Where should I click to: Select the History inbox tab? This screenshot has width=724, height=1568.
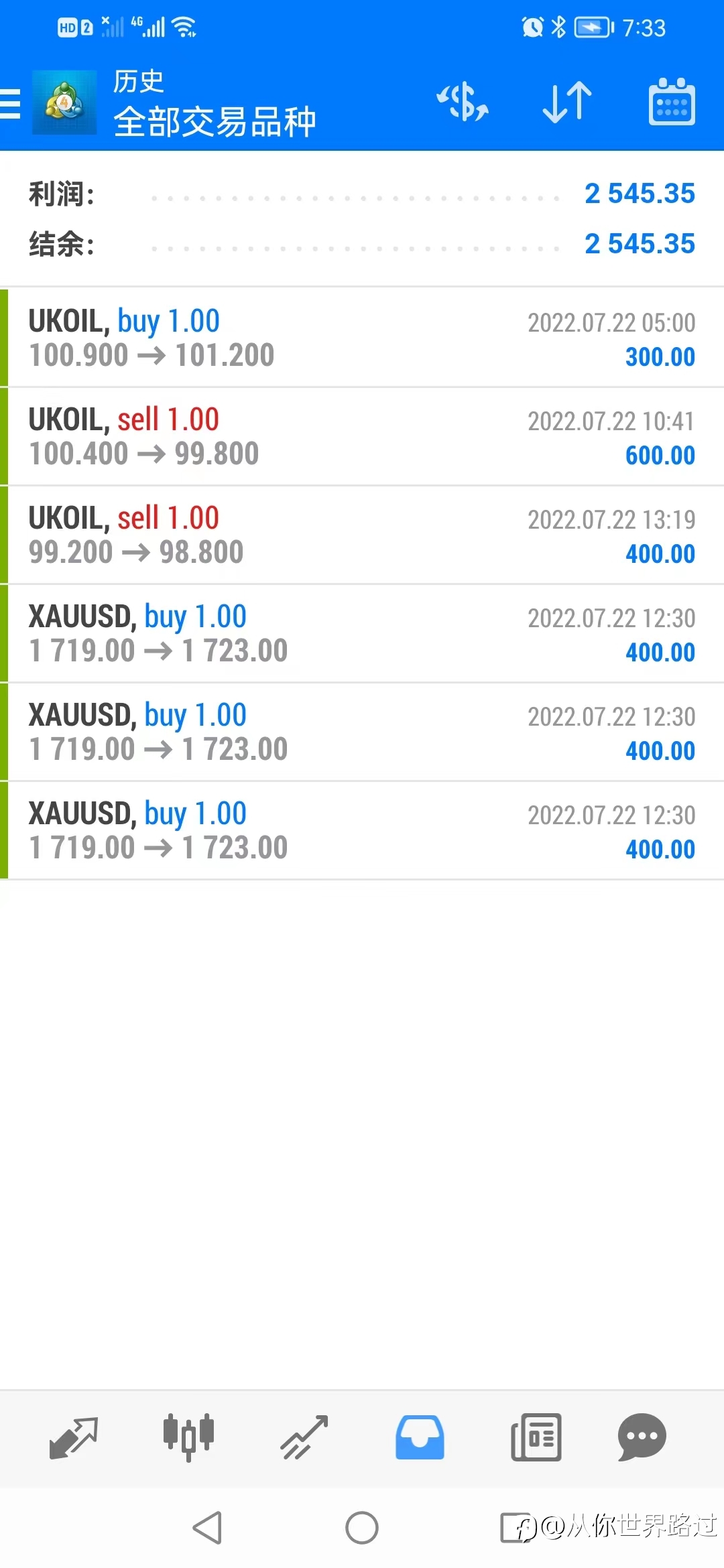(x=420, y=1437)
